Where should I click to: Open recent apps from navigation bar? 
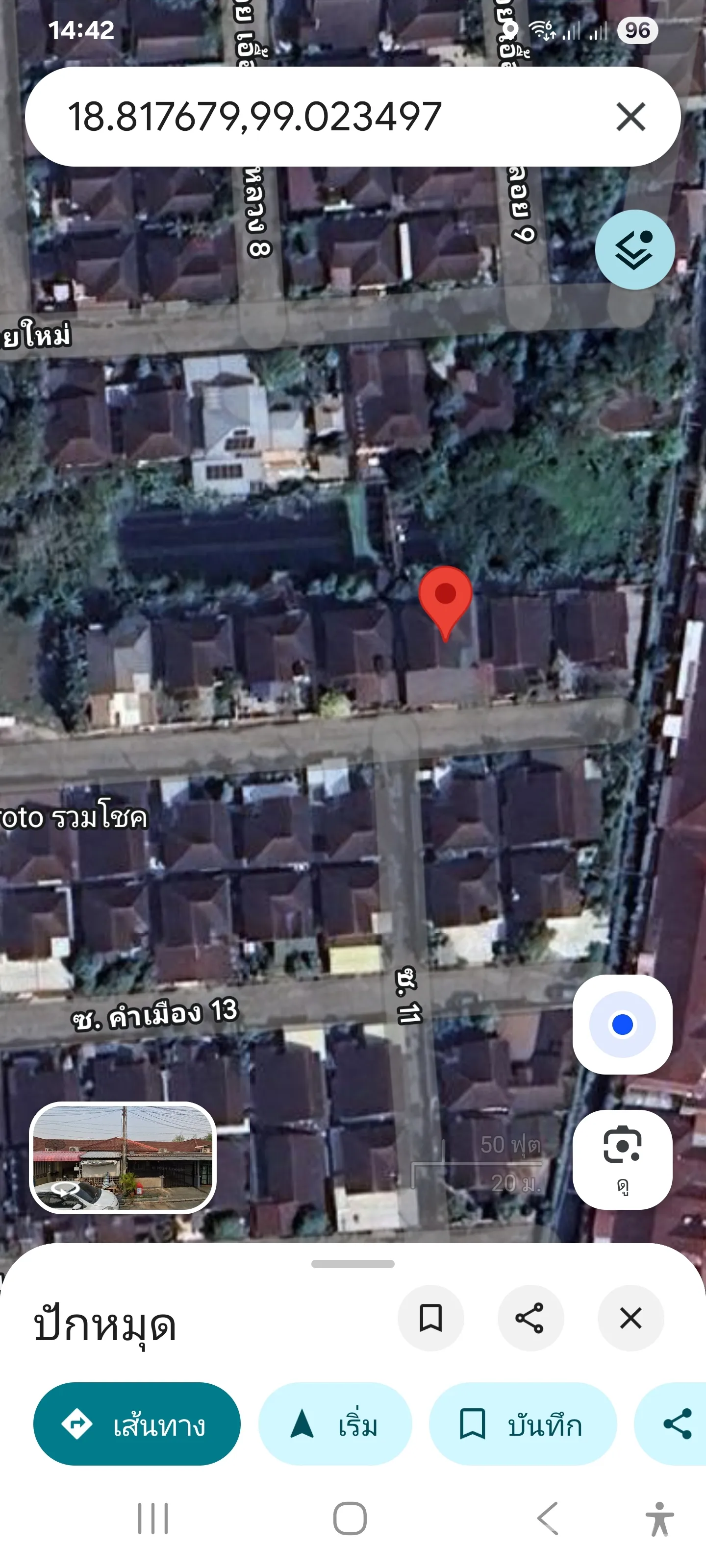(x=152, y=1518)
